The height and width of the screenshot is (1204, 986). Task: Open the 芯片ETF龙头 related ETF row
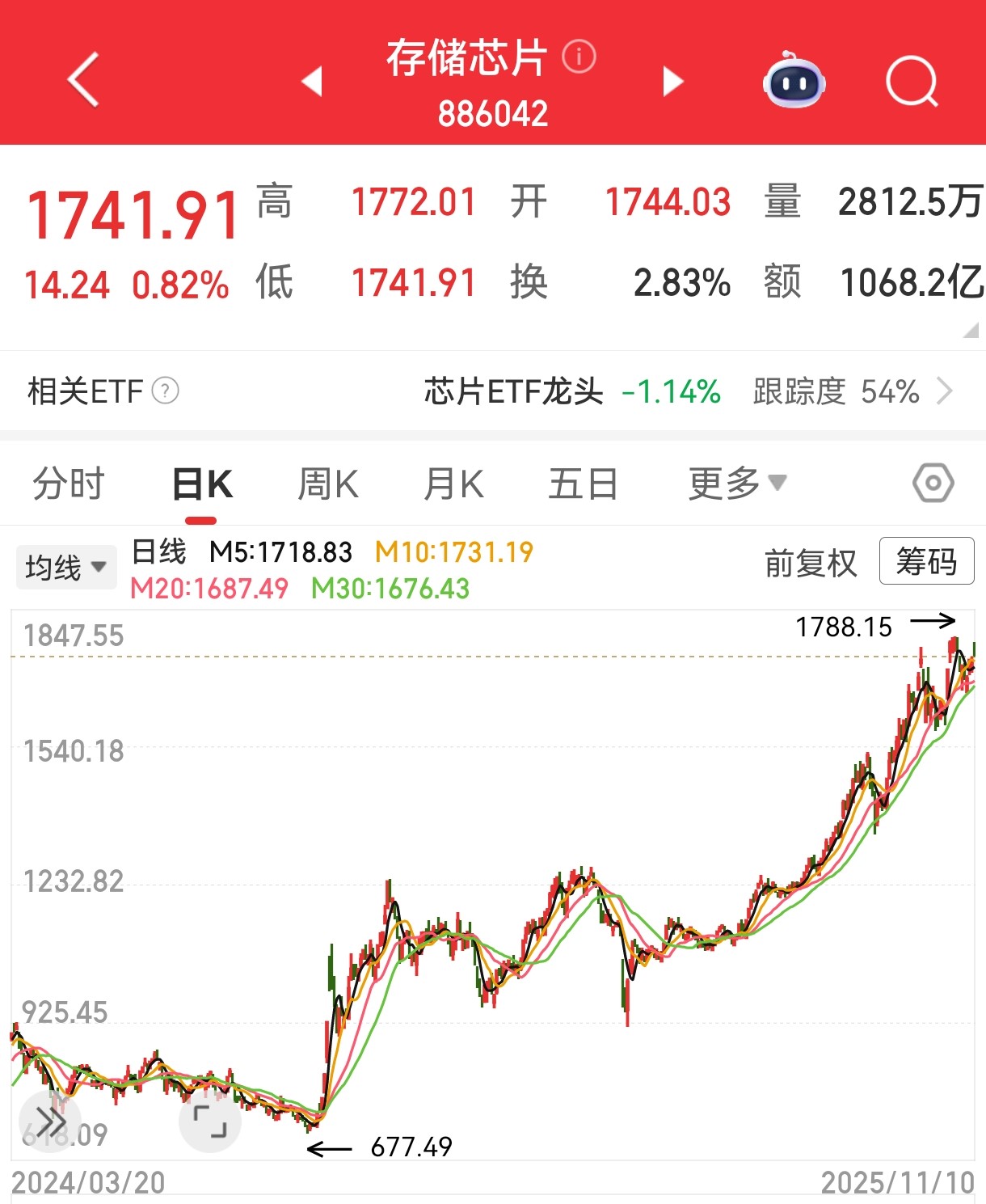click(x=687, y=391)
